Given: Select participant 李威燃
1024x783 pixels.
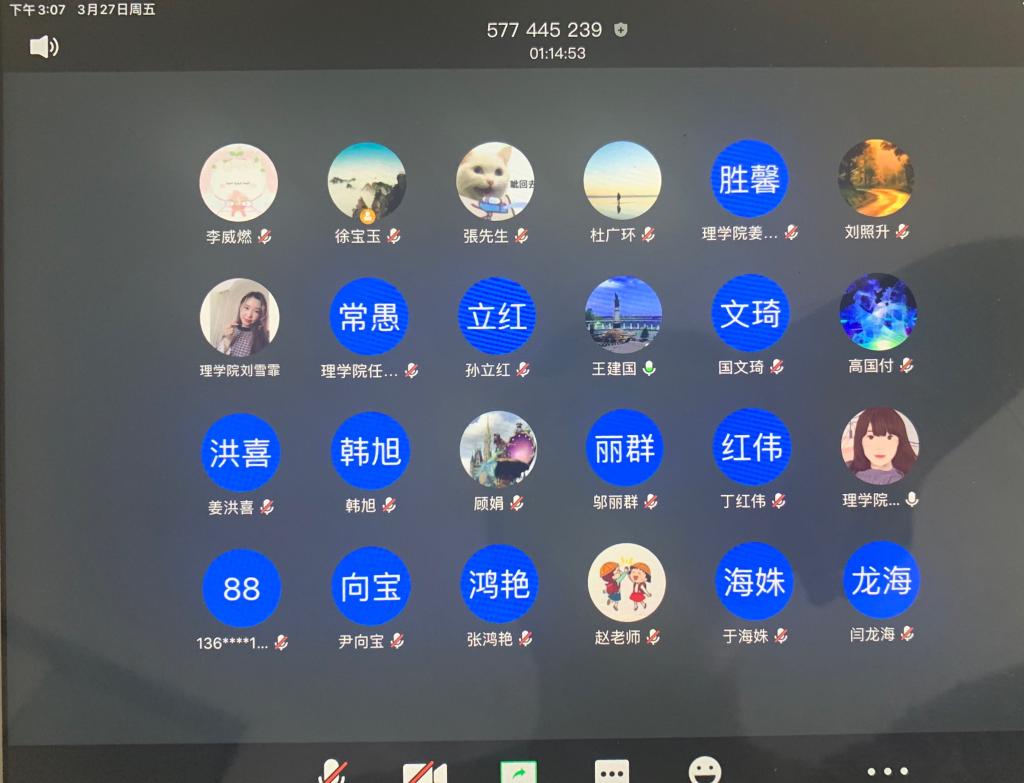Looking at the screenshot, I should click(239, 183).
